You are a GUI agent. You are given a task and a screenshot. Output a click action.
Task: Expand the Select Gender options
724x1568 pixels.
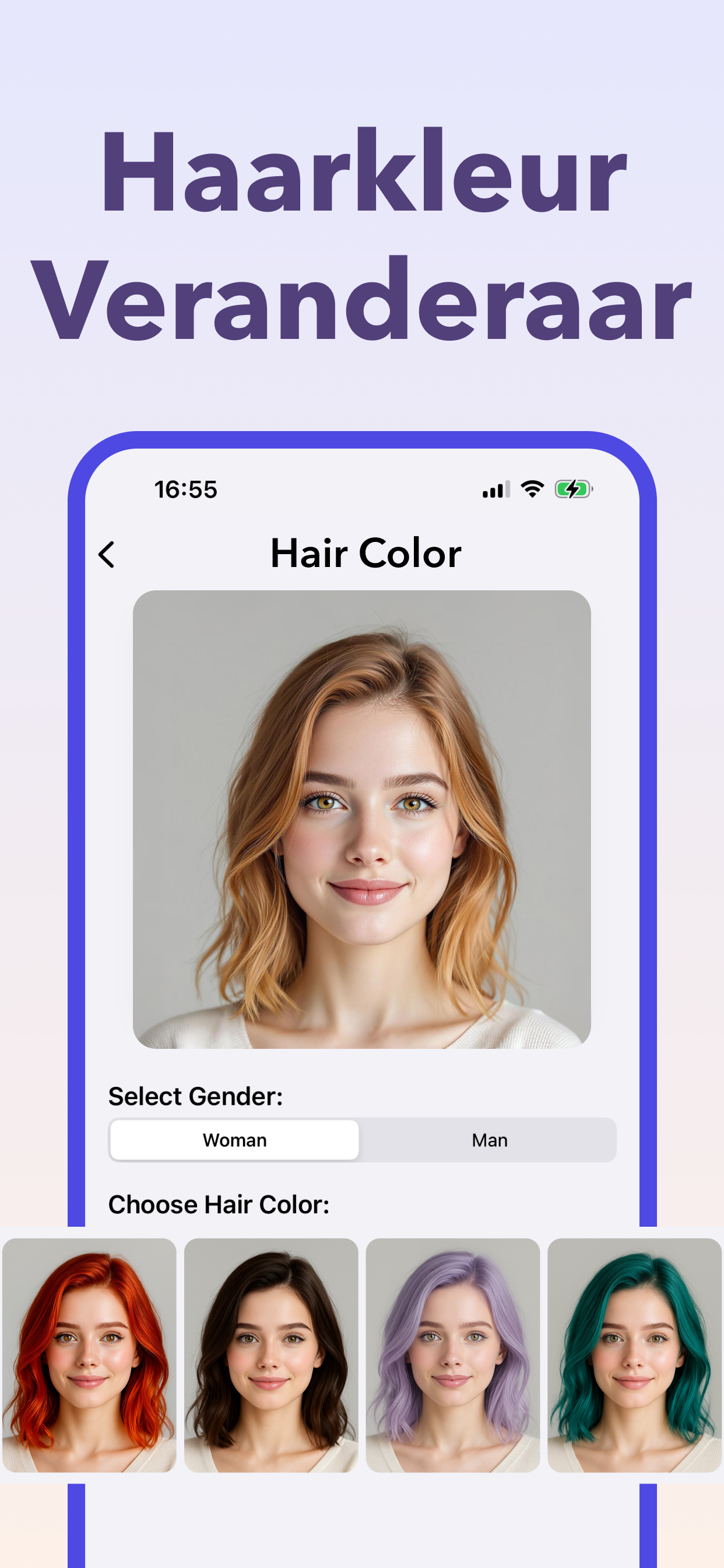pos(195,1096)
